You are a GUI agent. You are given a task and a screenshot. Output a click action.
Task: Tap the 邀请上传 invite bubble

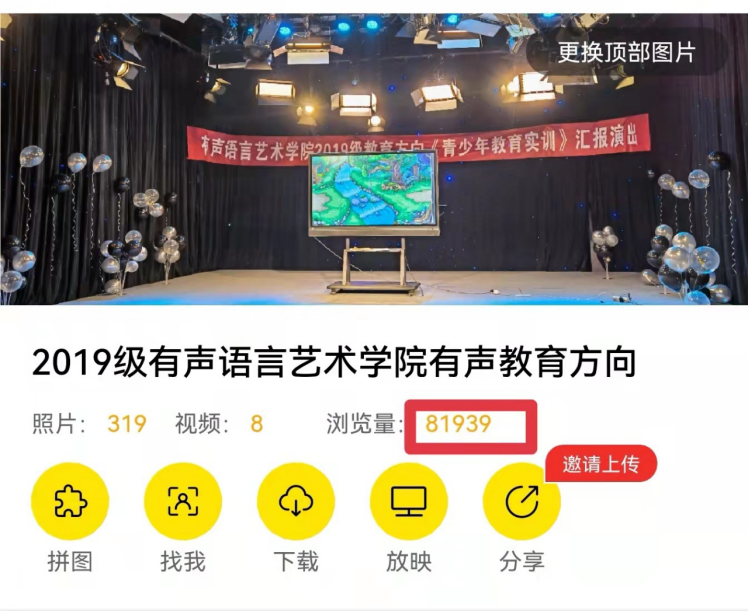601,464
